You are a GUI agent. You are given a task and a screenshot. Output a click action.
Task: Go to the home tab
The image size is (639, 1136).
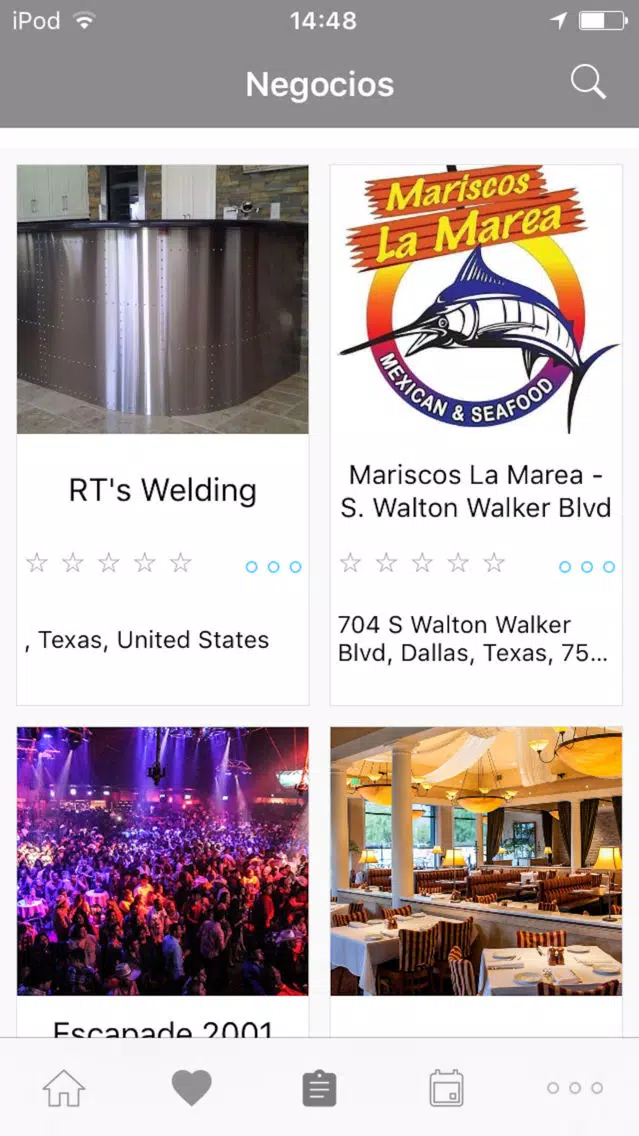coord(64,1087)
